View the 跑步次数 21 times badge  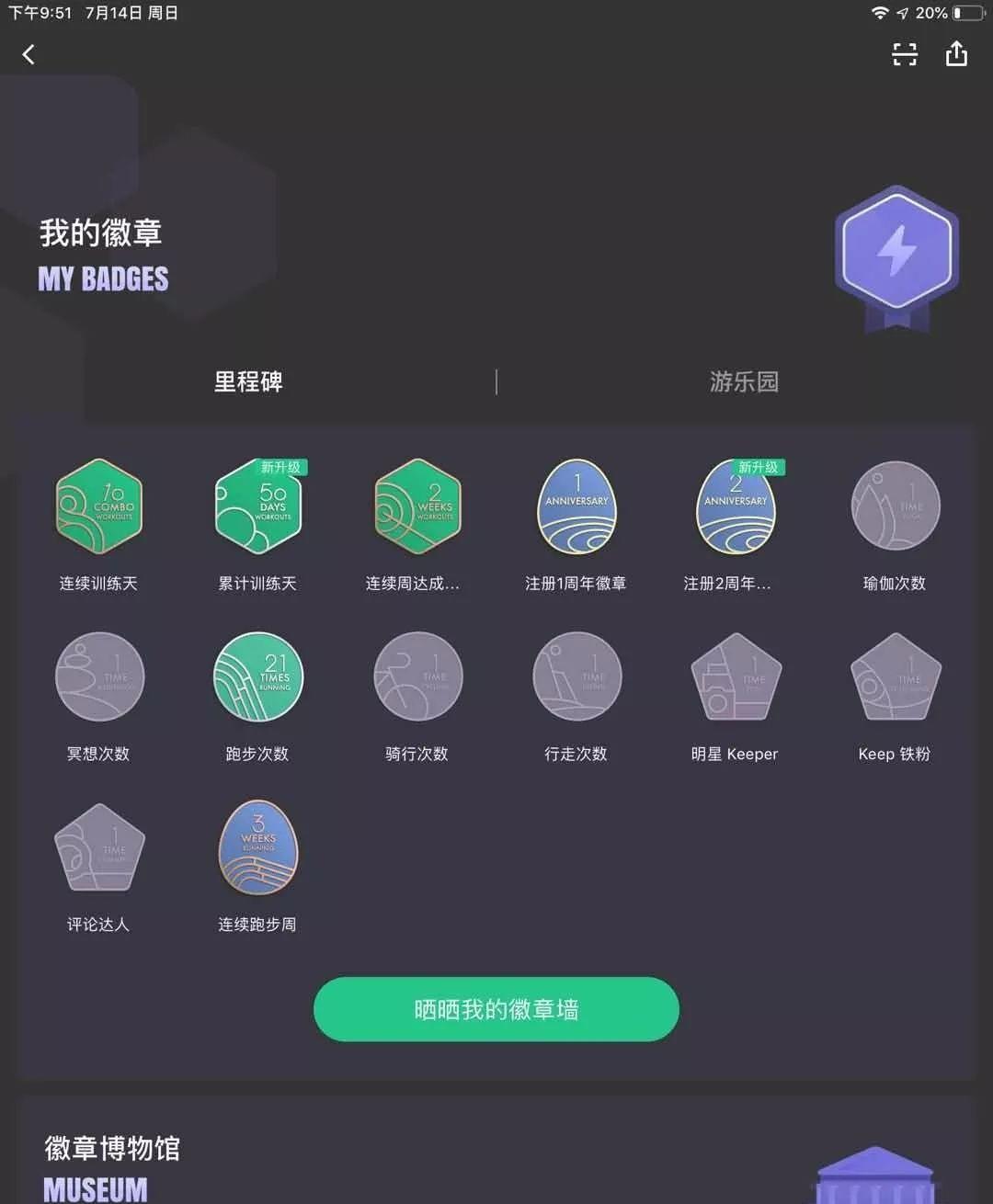pyautogui.click(x=258, y=677)
